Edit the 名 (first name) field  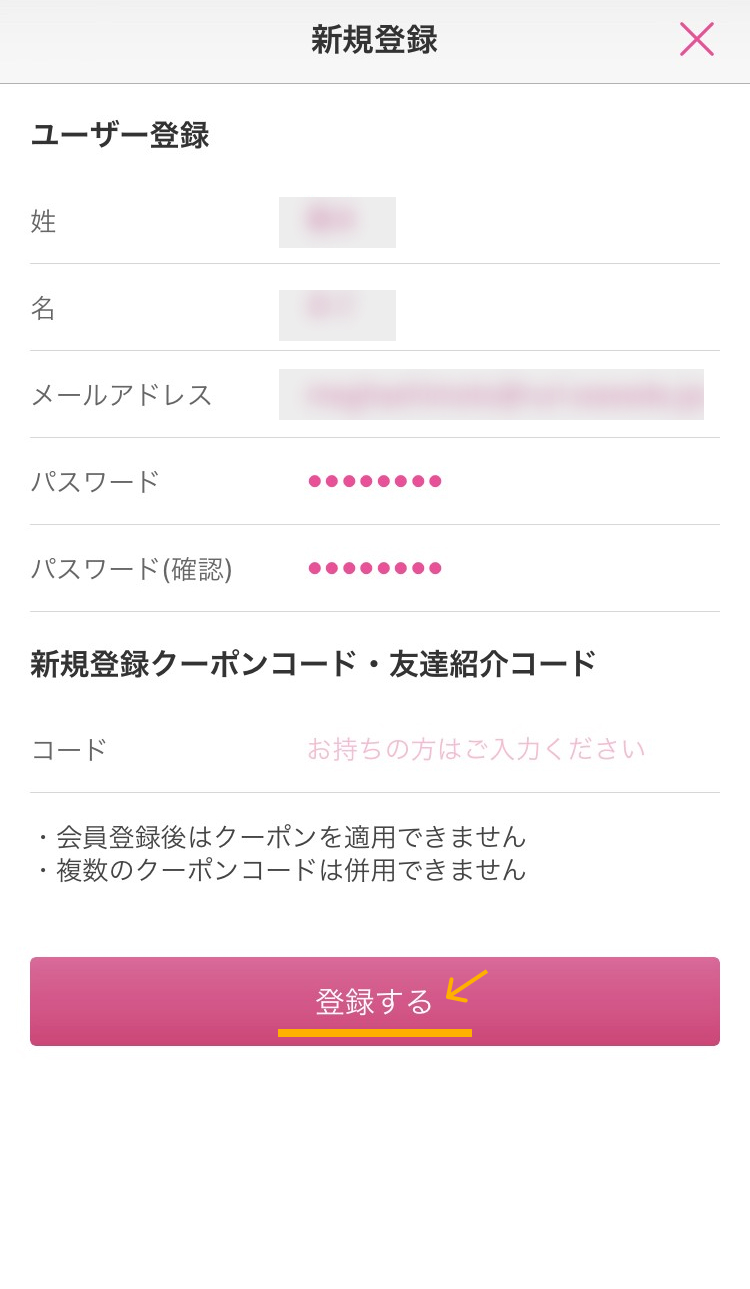coord(337,315)
